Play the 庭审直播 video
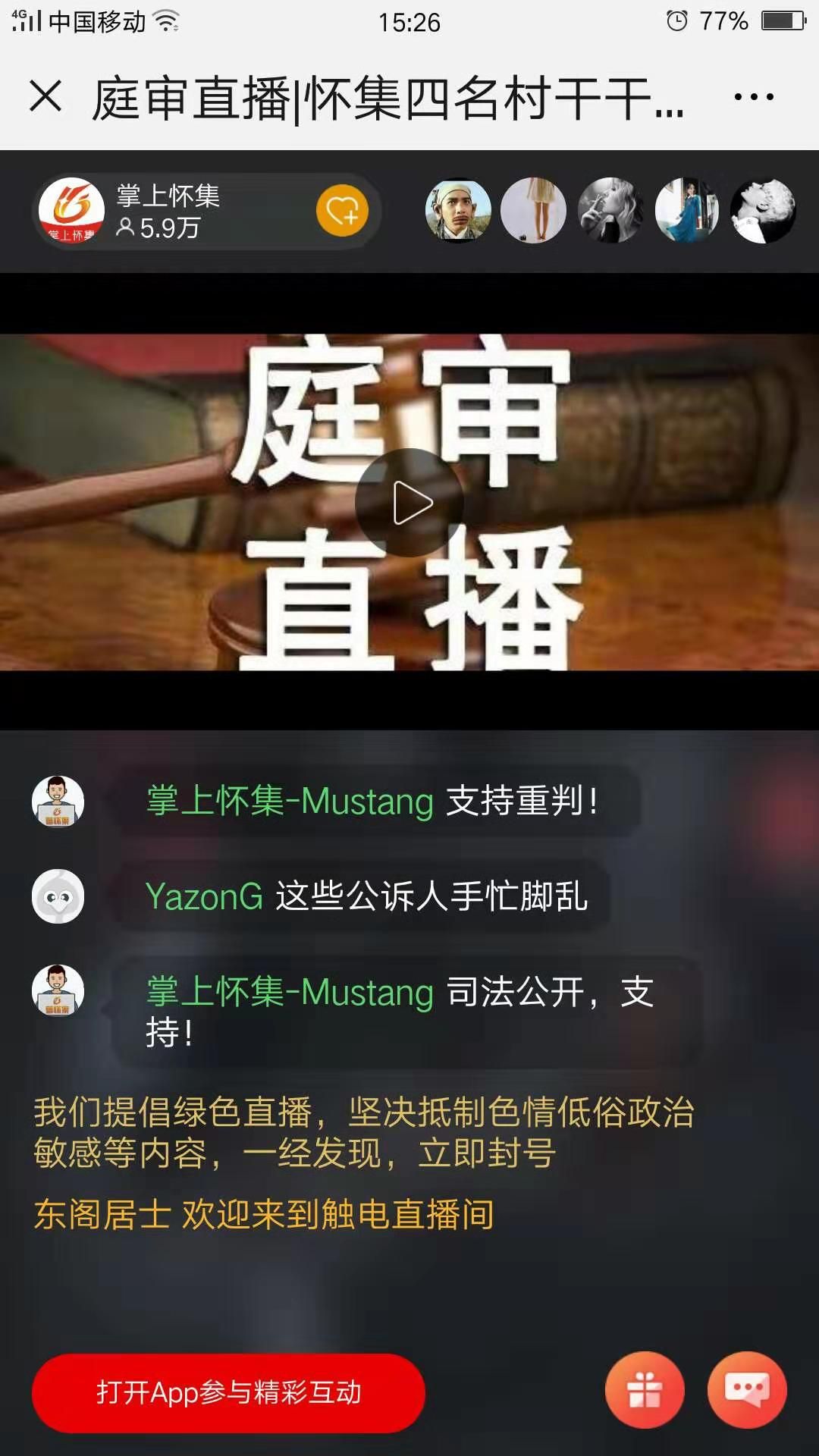The width and height of the screenshot is (819, 1456). click(409, 503)
